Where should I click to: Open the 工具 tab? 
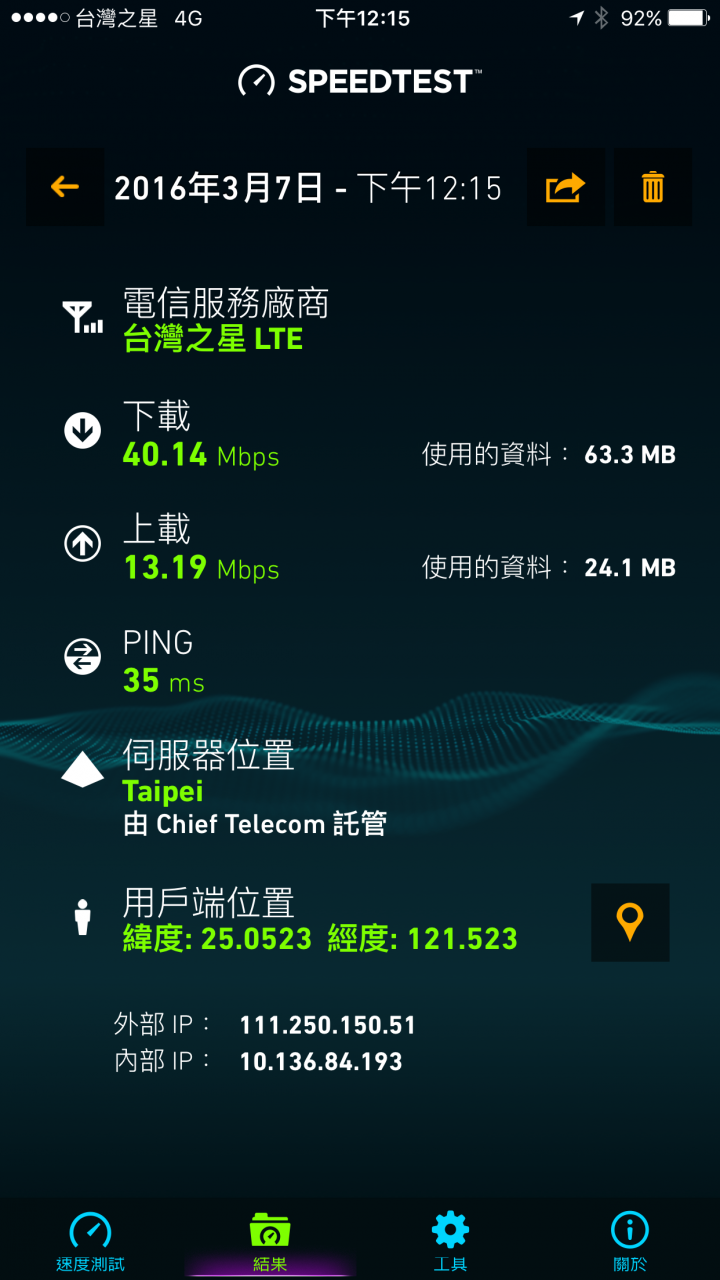pyautogui.click(x=450, y=1241)
